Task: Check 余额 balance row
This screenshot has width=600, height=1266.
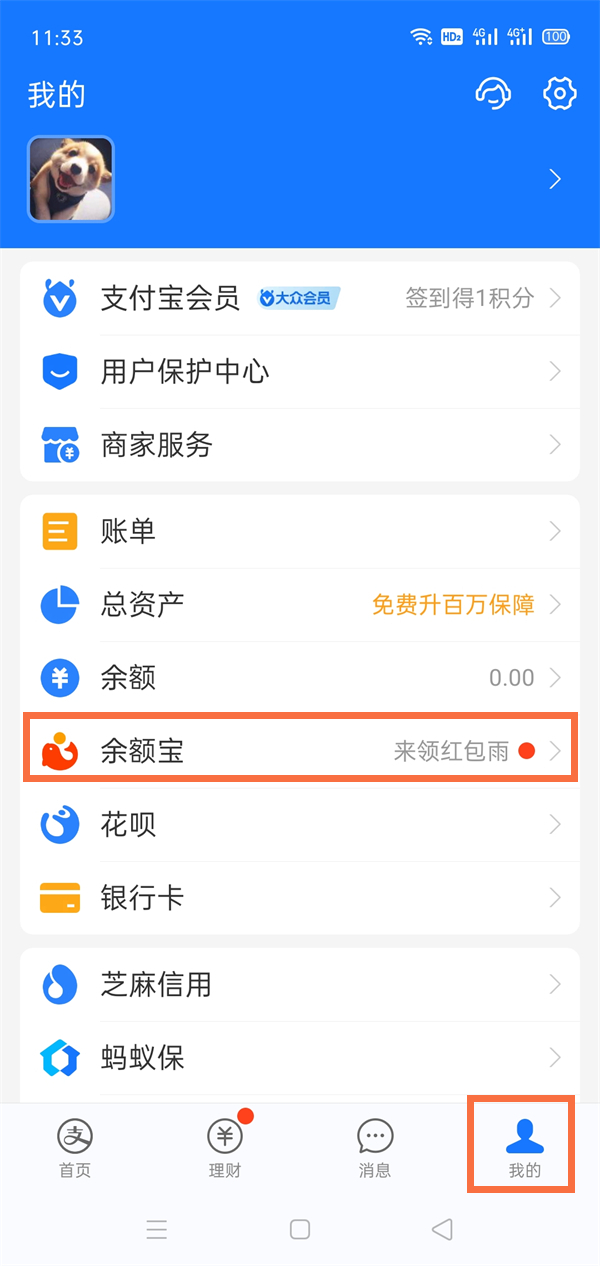Action: tap(300, 678)
